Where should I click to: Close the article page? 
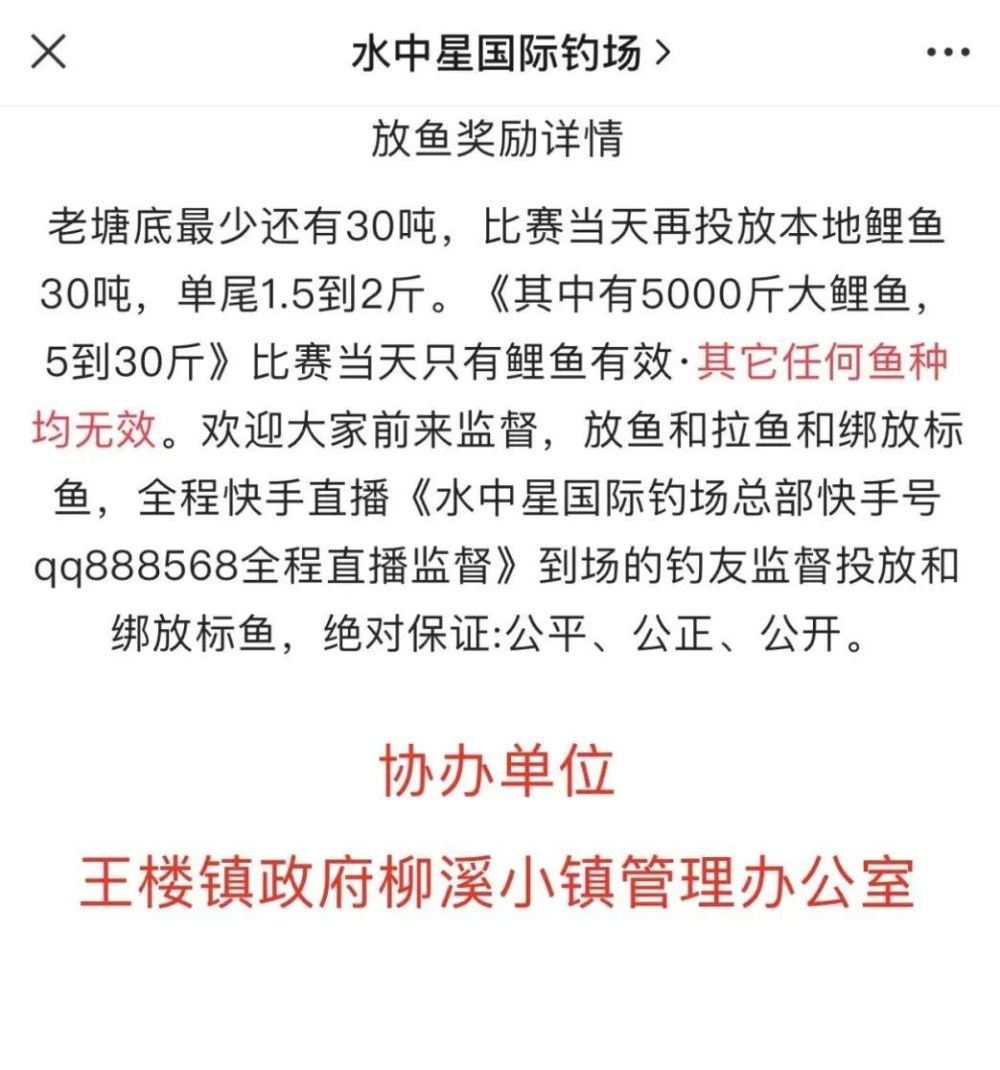[48, 52]
